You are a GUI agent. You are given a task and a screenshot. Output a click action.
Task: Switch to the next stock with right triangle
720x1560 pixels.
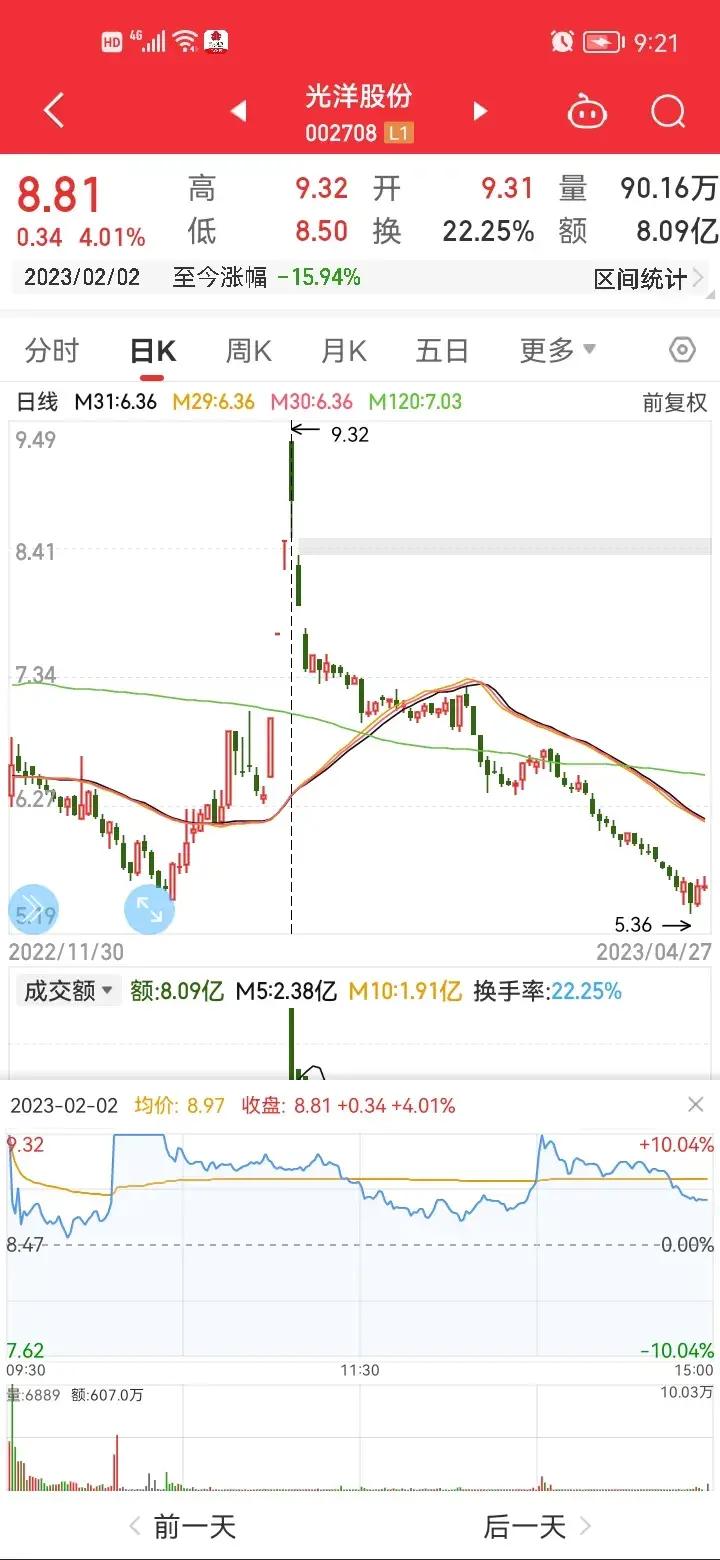pos(480,111)
